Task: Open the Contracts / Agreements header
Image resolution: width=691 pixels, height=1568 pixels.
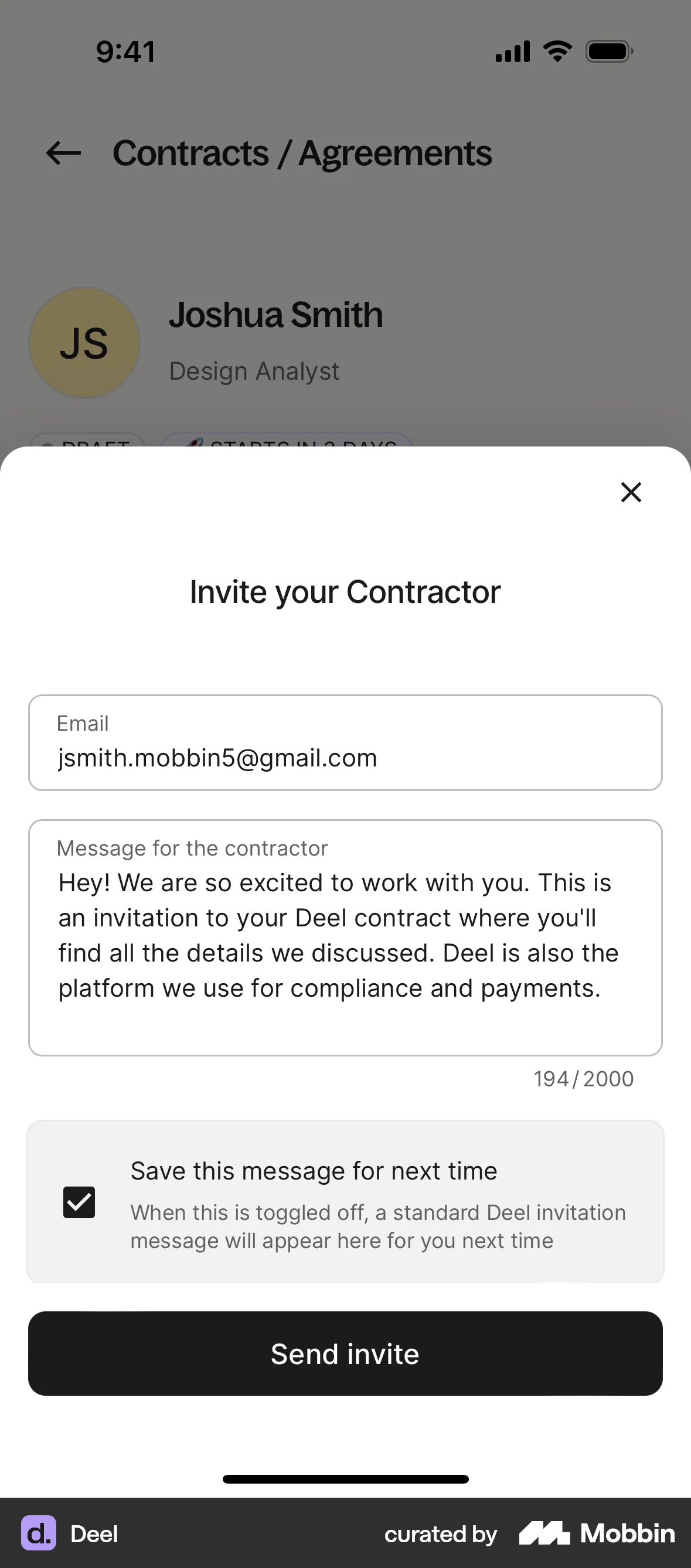Action: coord(302,154)
